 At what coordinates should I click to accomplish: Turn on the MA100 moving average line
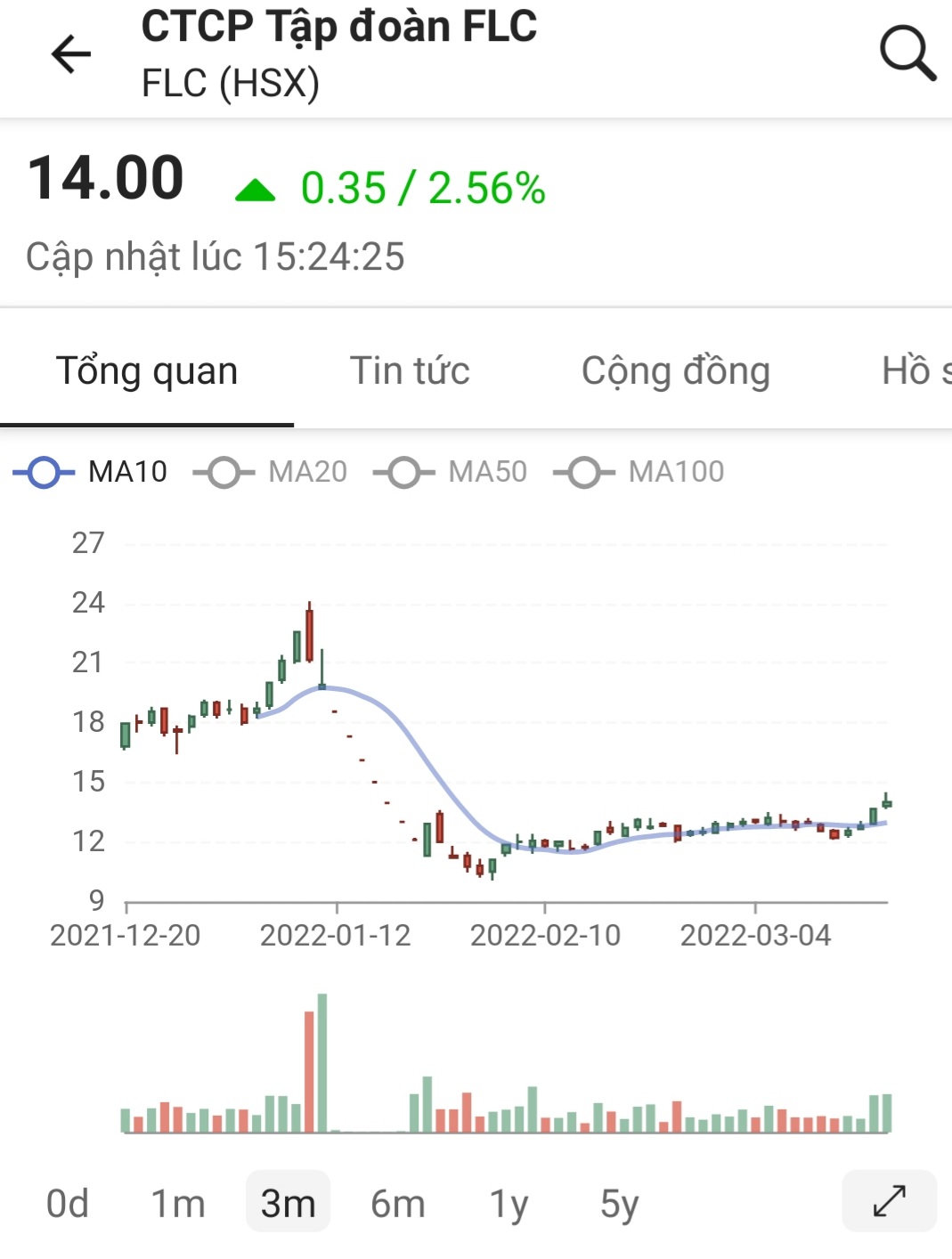(x=639, y=472)
